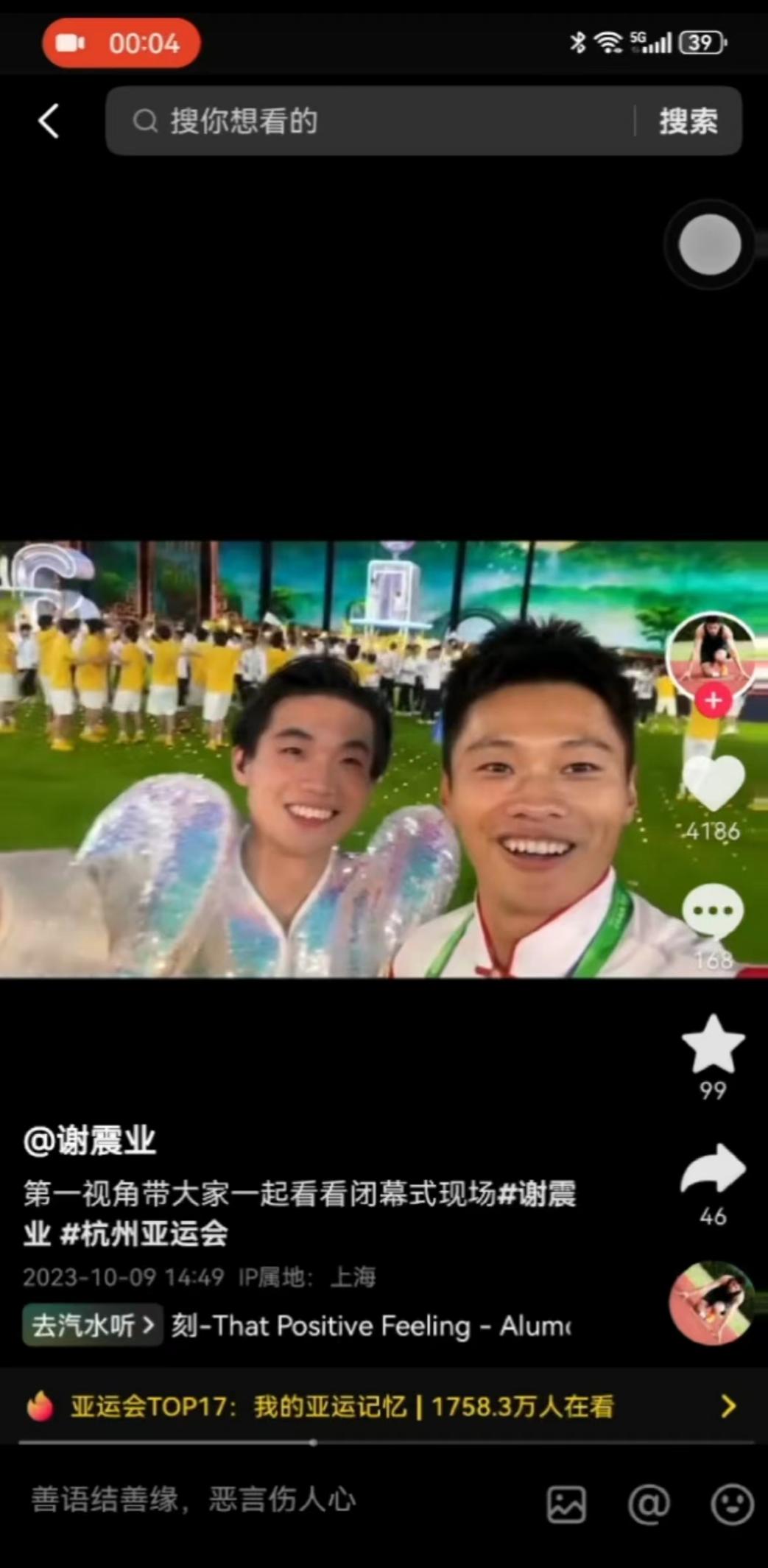Tap the 搜你想看的 search field
768x1568 pixels.
pos(368,122)
